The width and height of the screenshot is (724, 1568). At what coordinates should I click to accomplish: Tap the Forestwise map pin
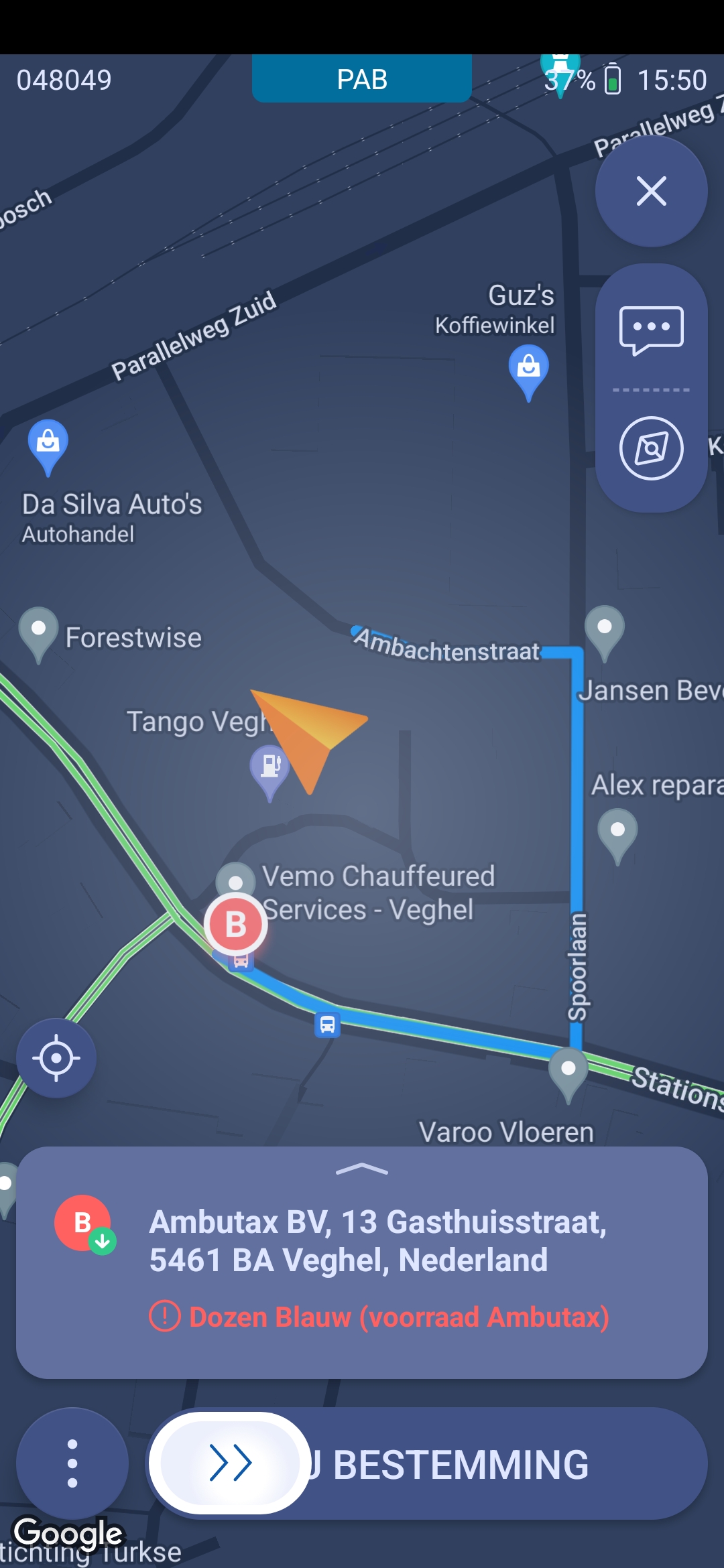point(39,631)
